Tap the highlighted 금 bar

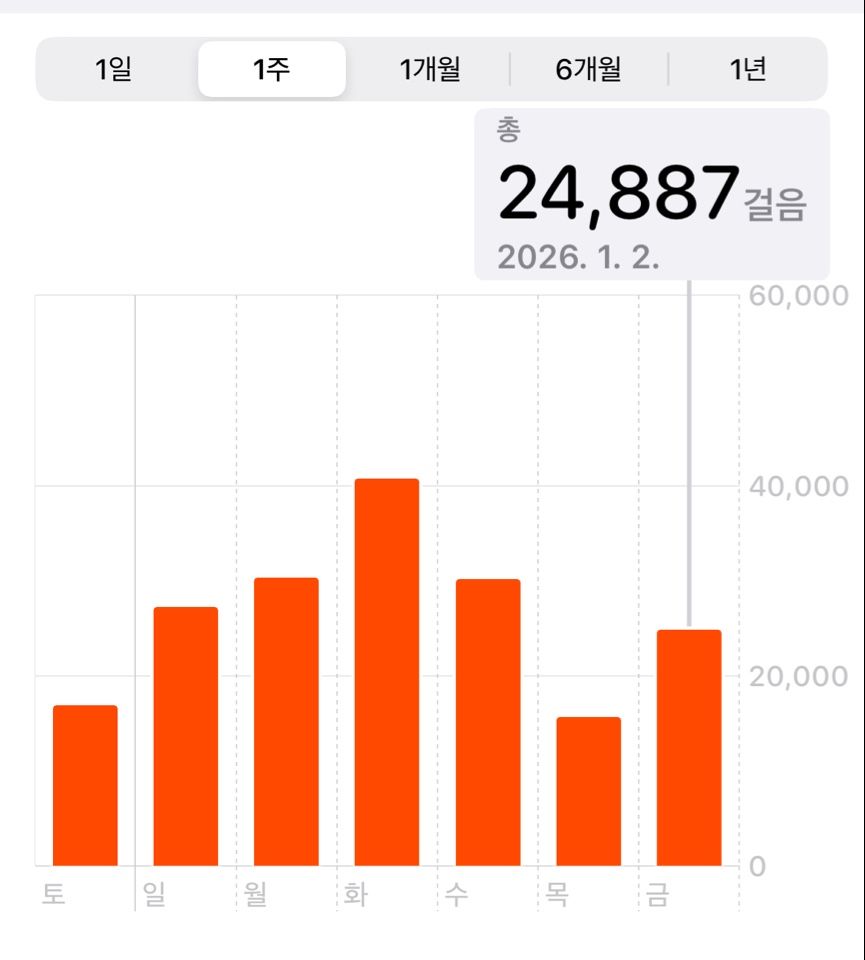pyautogui.click(x=689, y=748)
